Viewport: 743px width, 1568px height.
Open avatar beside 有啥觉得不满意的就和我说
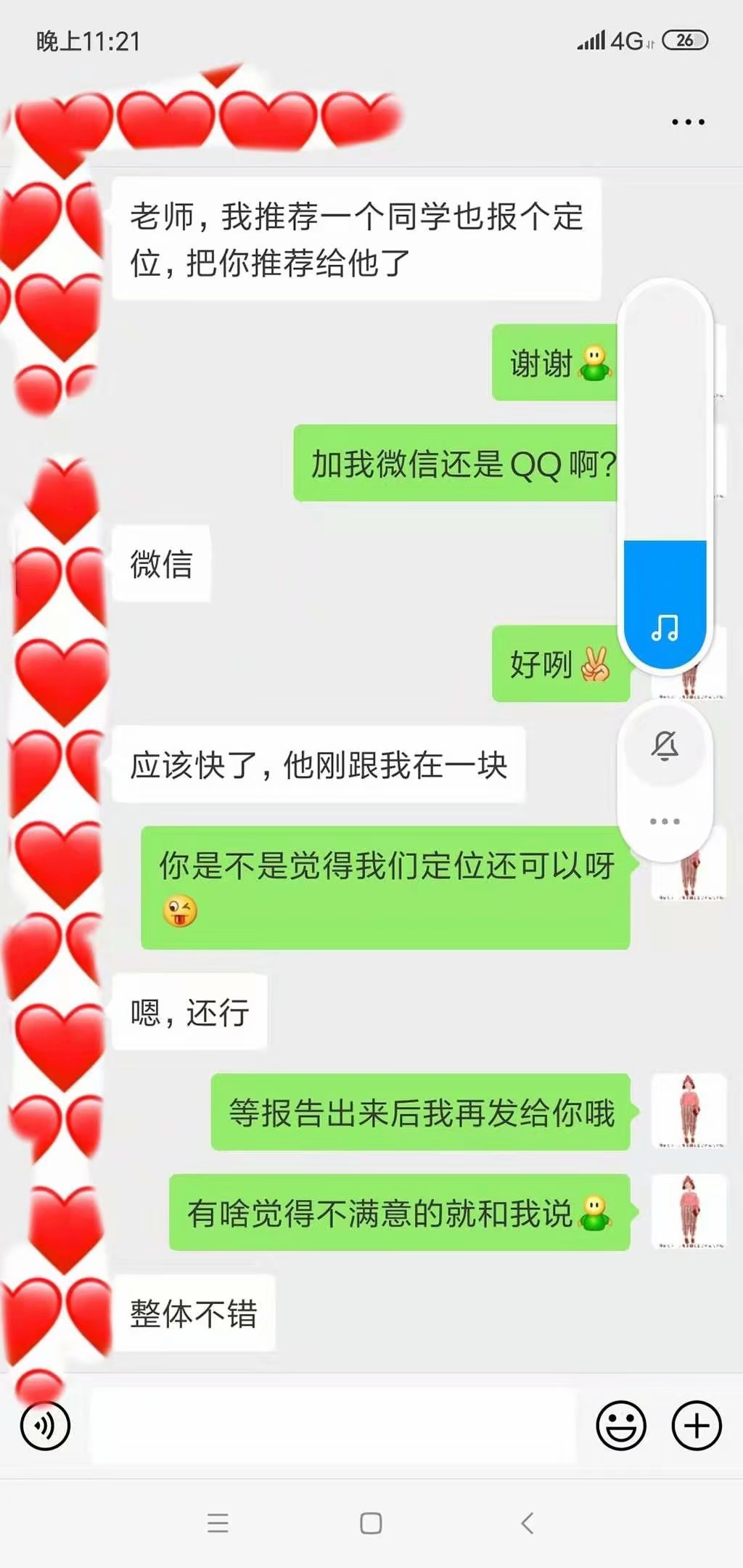click(689, 1211)
